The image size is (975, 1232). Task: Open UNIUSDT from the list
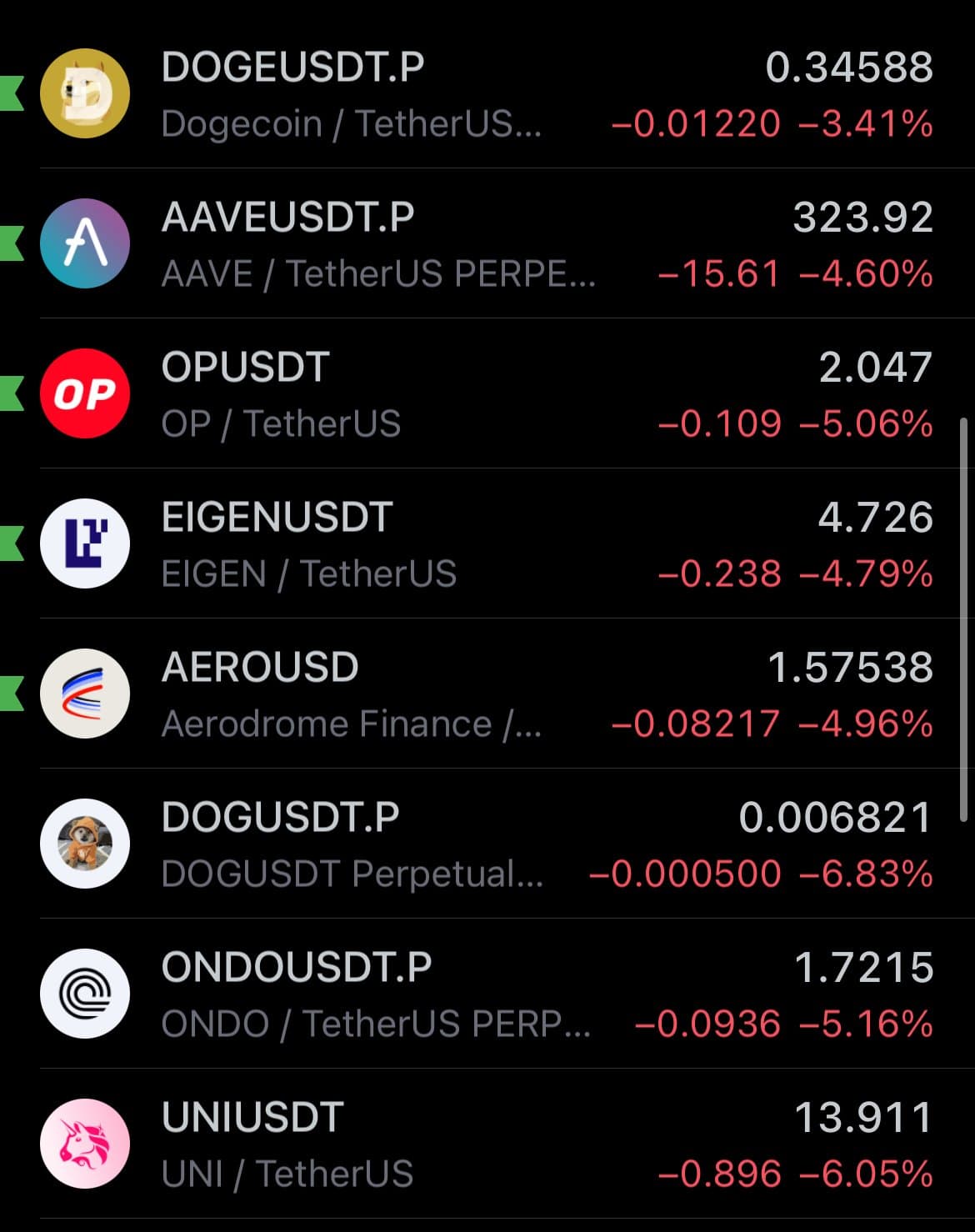(x=487, y=1144)
